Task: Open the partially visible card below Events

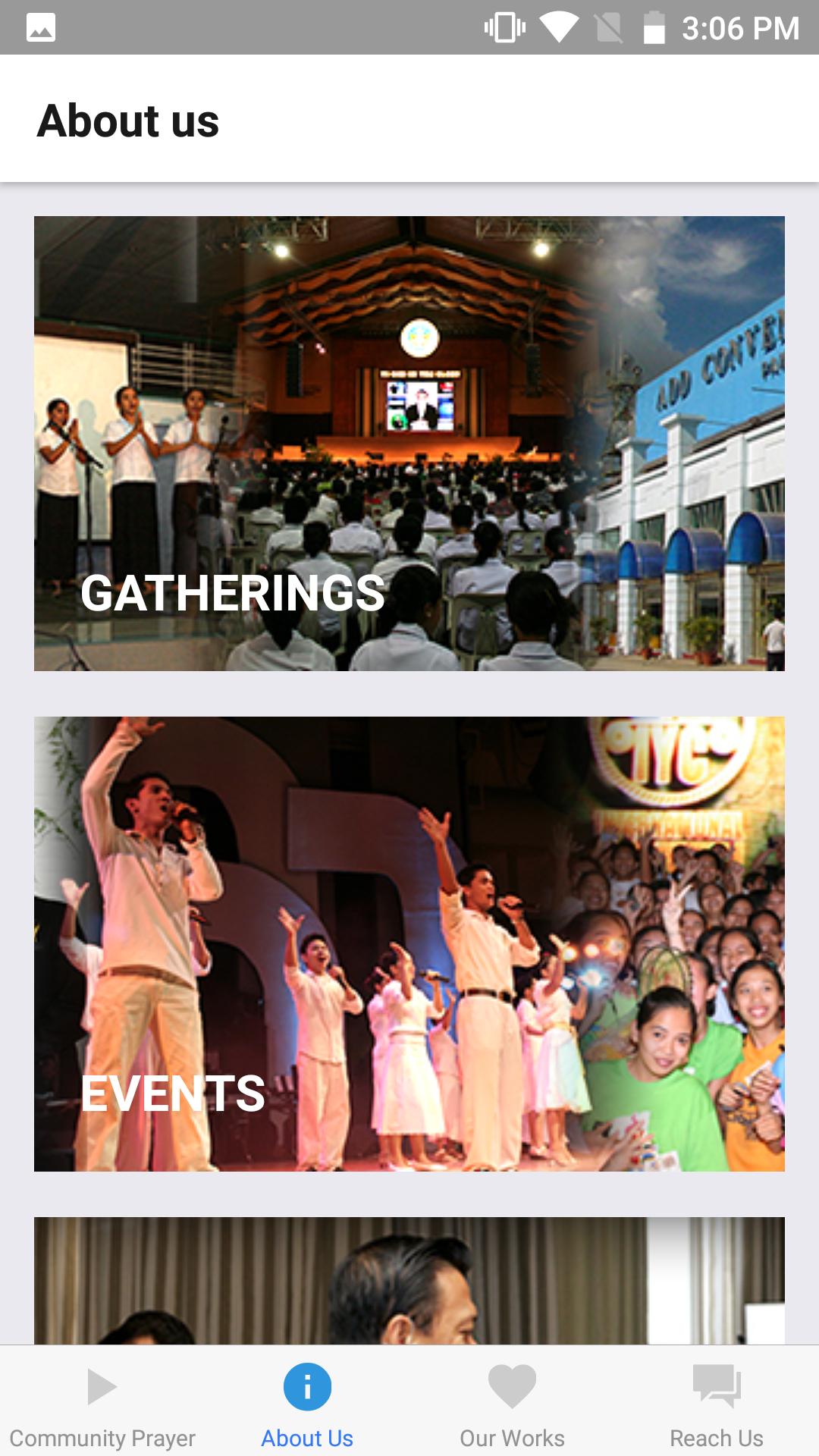Action: click(x=409, y=1280)
